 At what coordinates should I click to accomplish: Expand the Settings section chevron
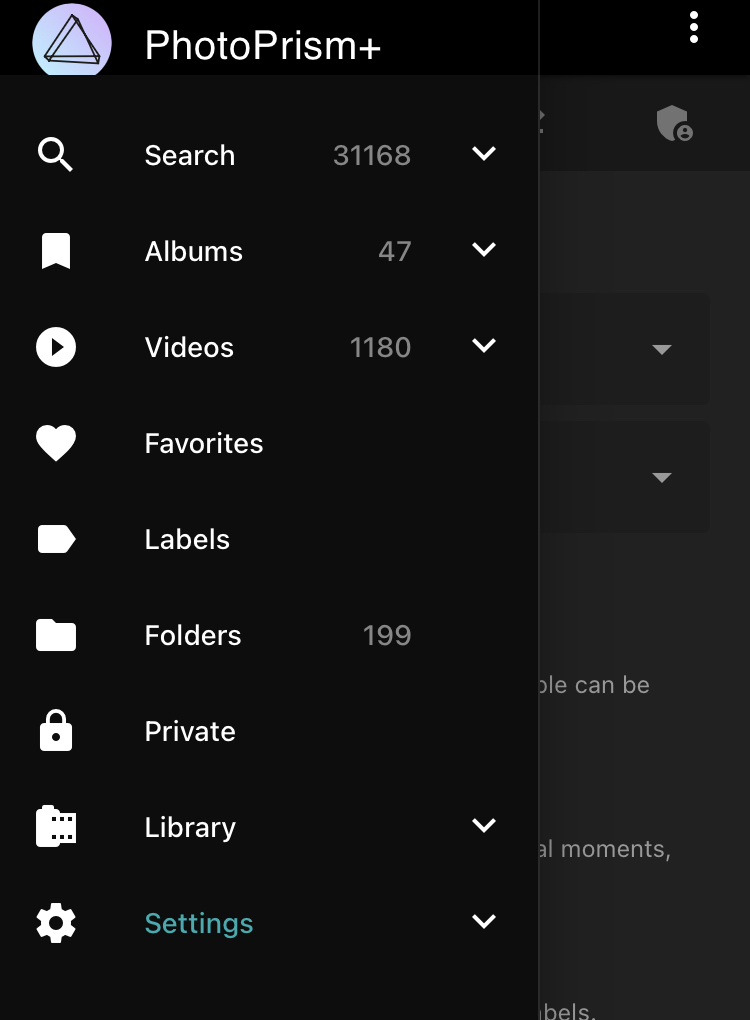pyautogui.click(x=483, y=922)
